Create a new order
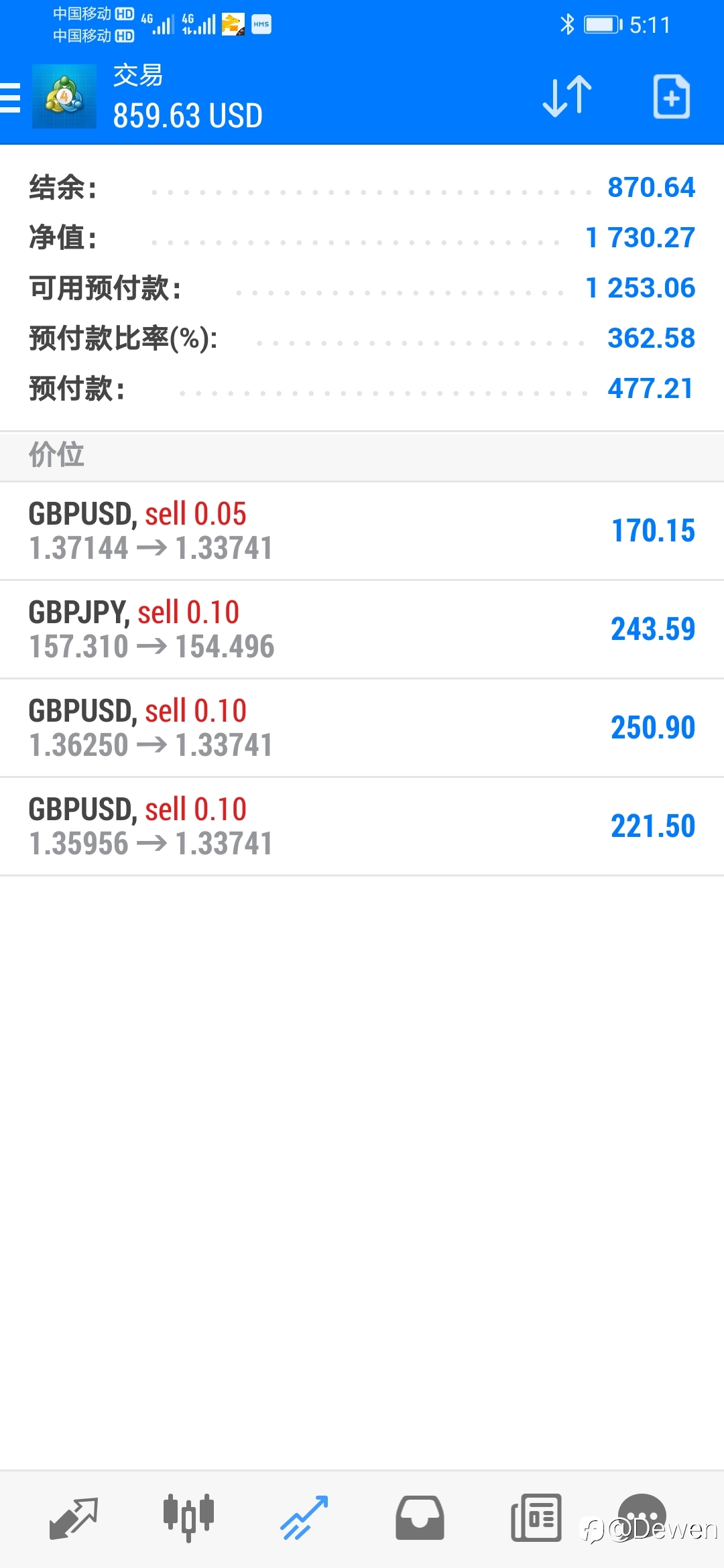This screenshot has width=724, height=1568. coord(672,97)
